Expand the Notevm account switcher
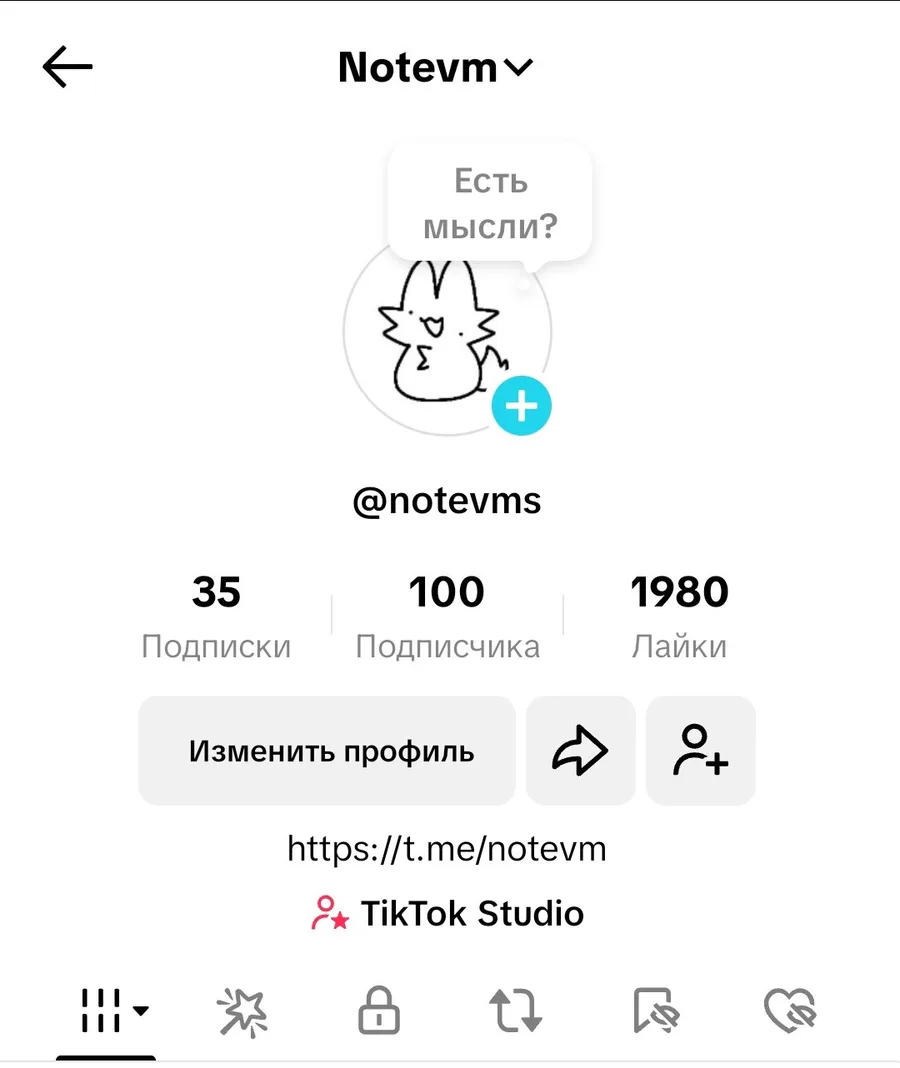 click(436, 68)
